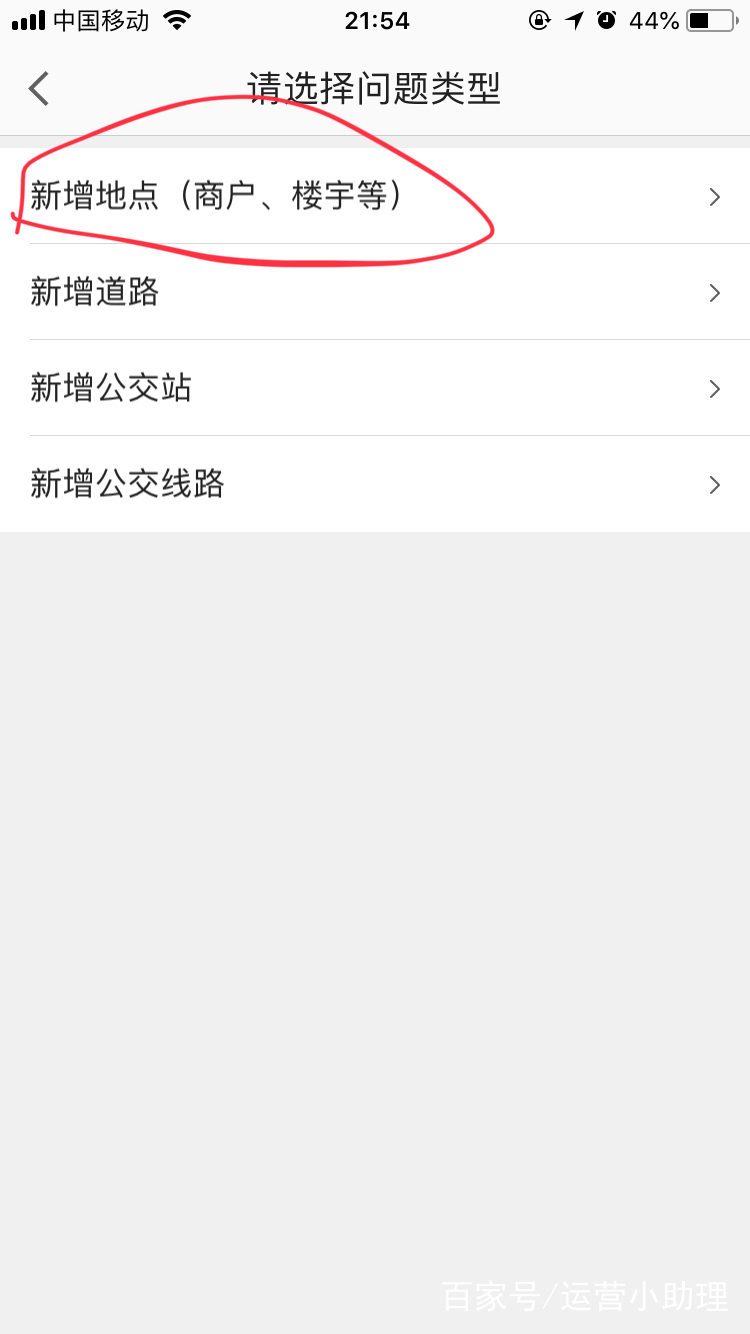The image size is (750, 1334).
Task: Tap the 百家号/运营小助理 watermark text
Action: (x=585, y=1297)
